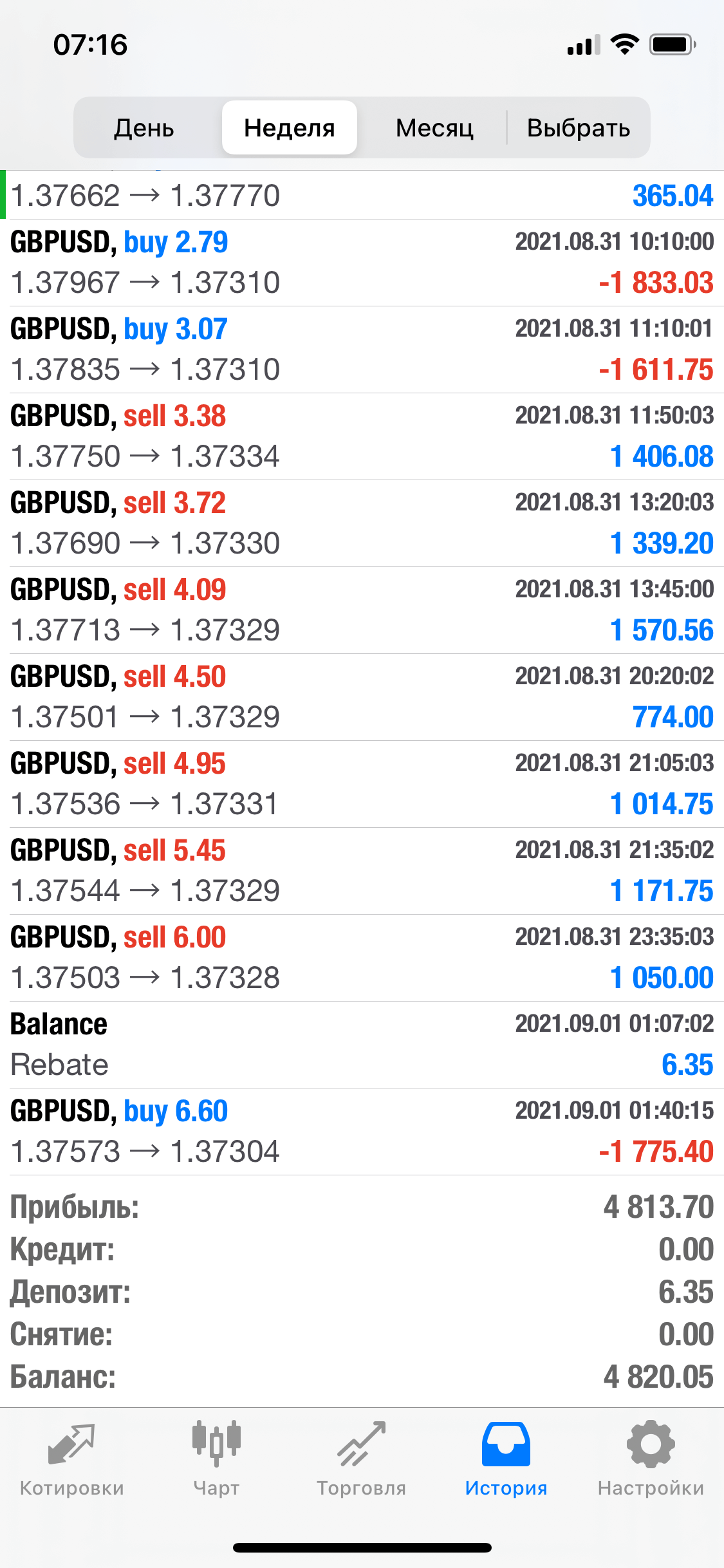The width and height of the screenshot is (724, 1568).
Task: Tap the Balance Rebate entry
Action: tap(362, 1045)
